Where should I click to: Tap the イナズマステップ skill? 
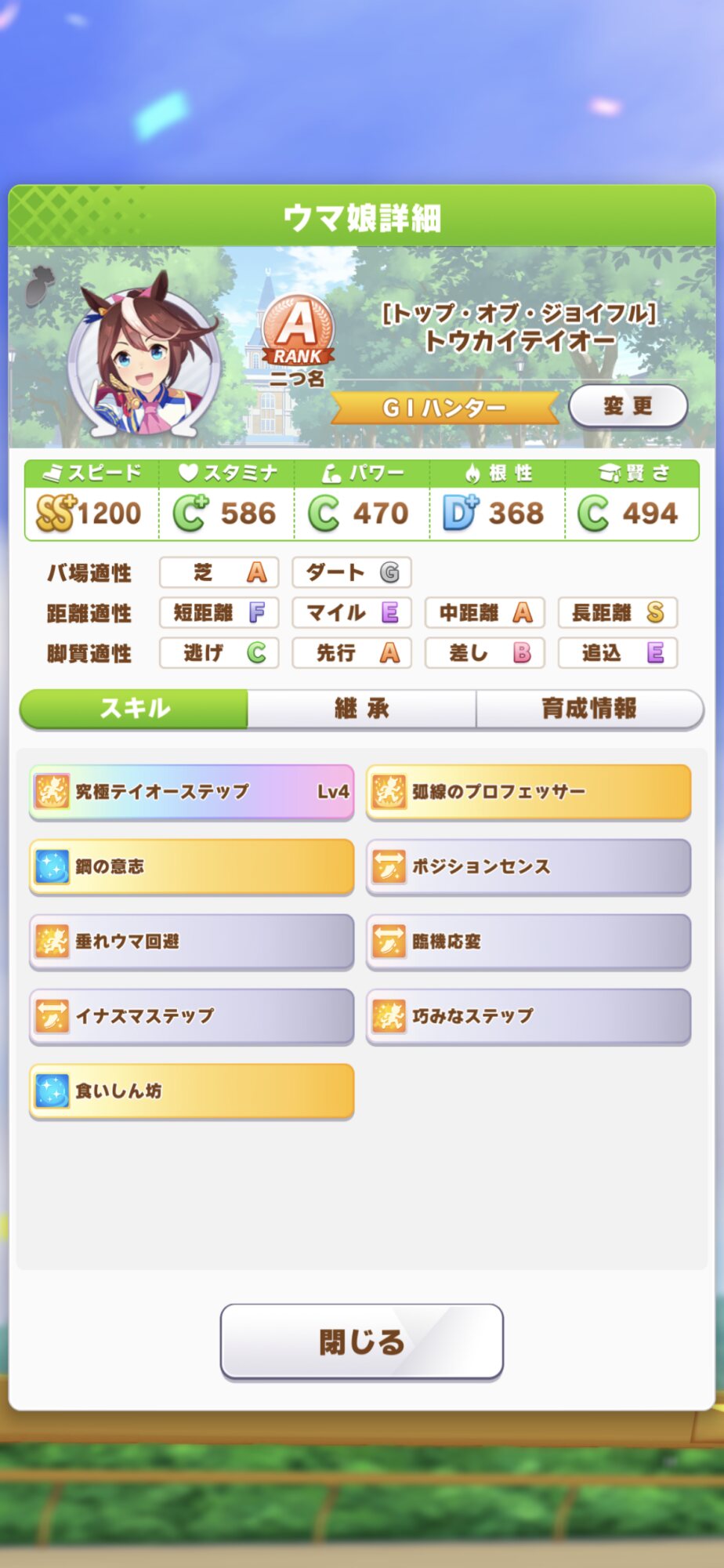192,1016
